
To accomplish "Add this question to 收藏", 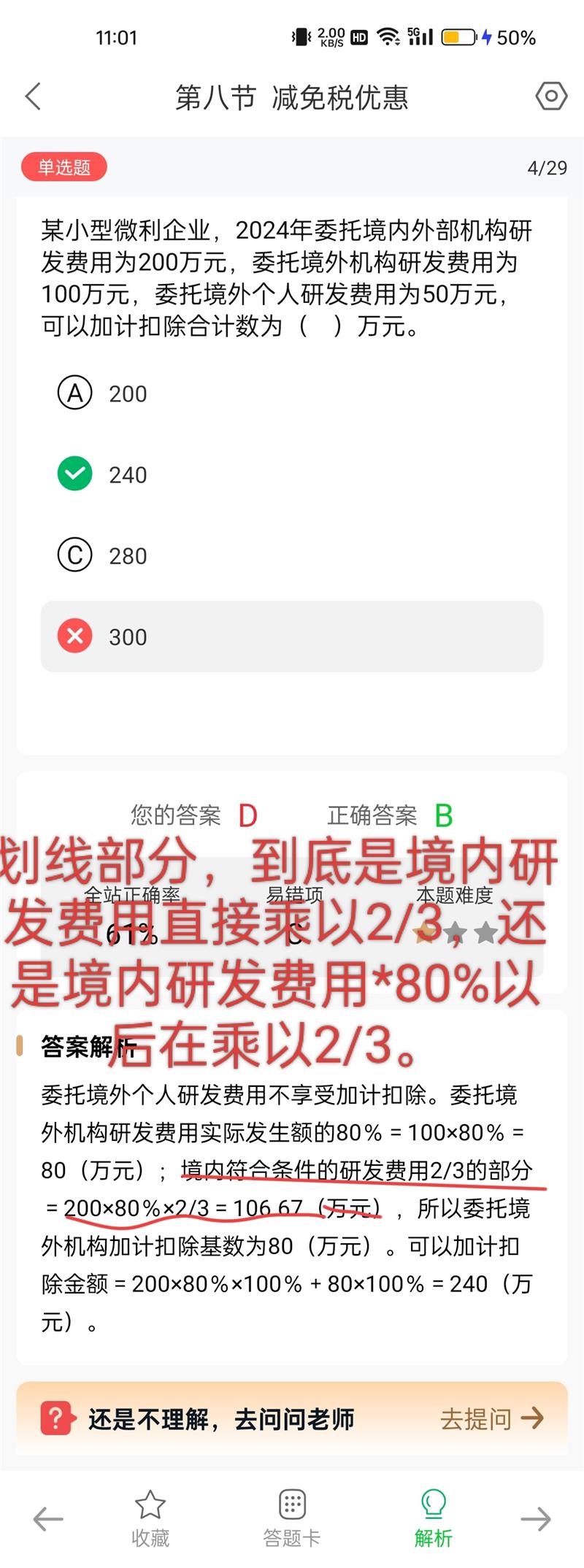I will 150,1518.
